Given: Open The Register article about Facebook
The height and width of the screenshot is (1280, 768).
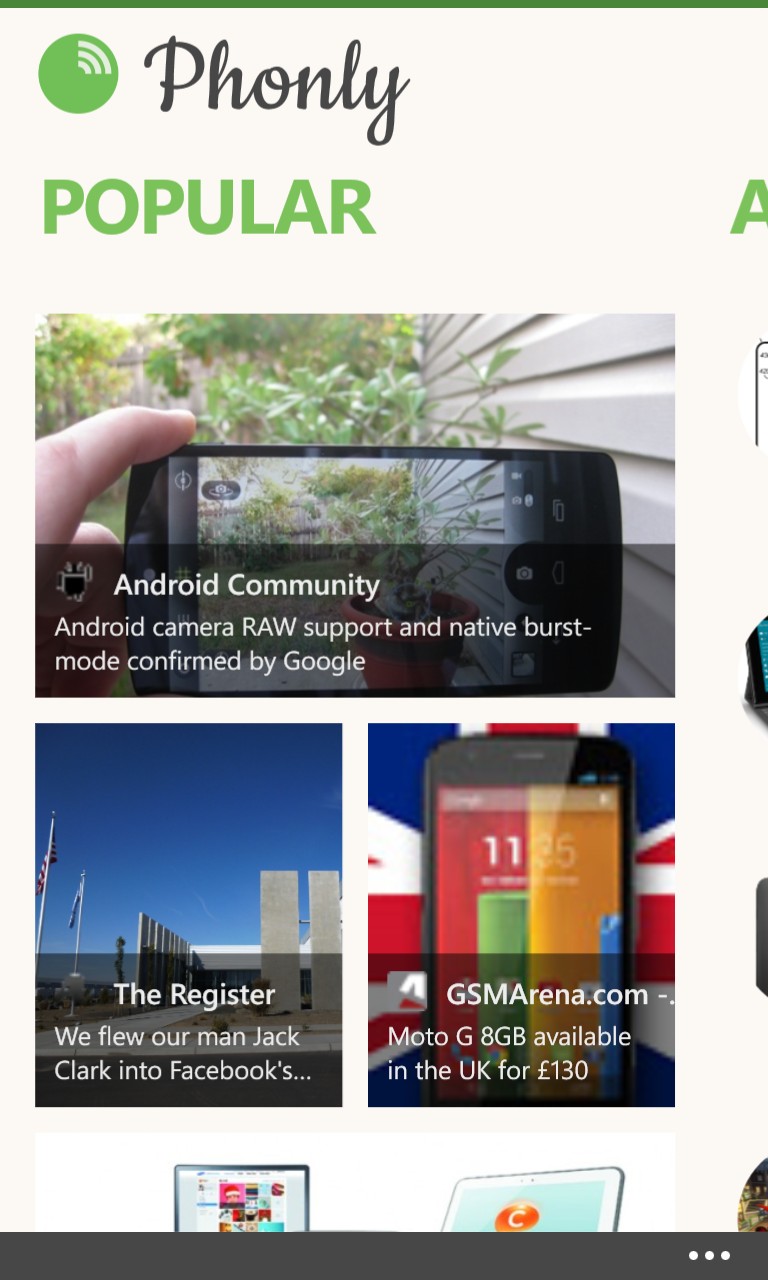Looking at the screenshot, I should pyautogui.click(x=189, y=915).
